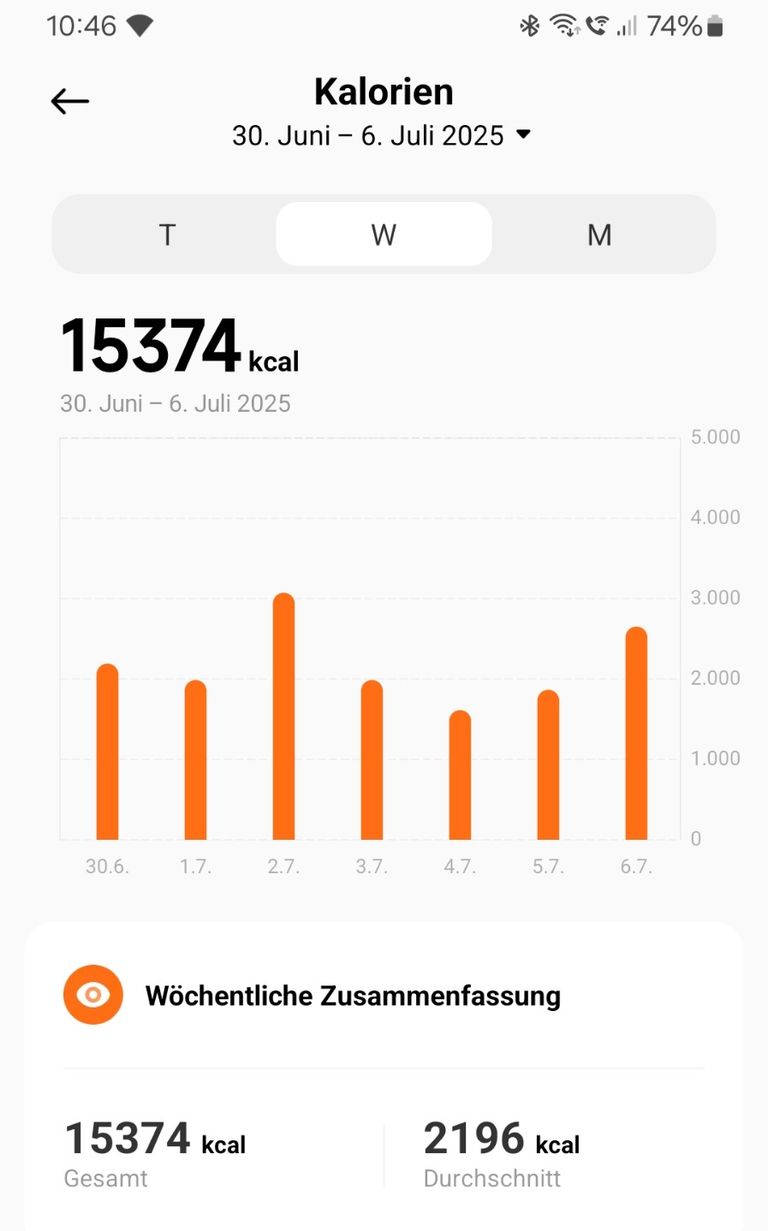Tap the 3.7. bar in the chart

tap(372, 760)
